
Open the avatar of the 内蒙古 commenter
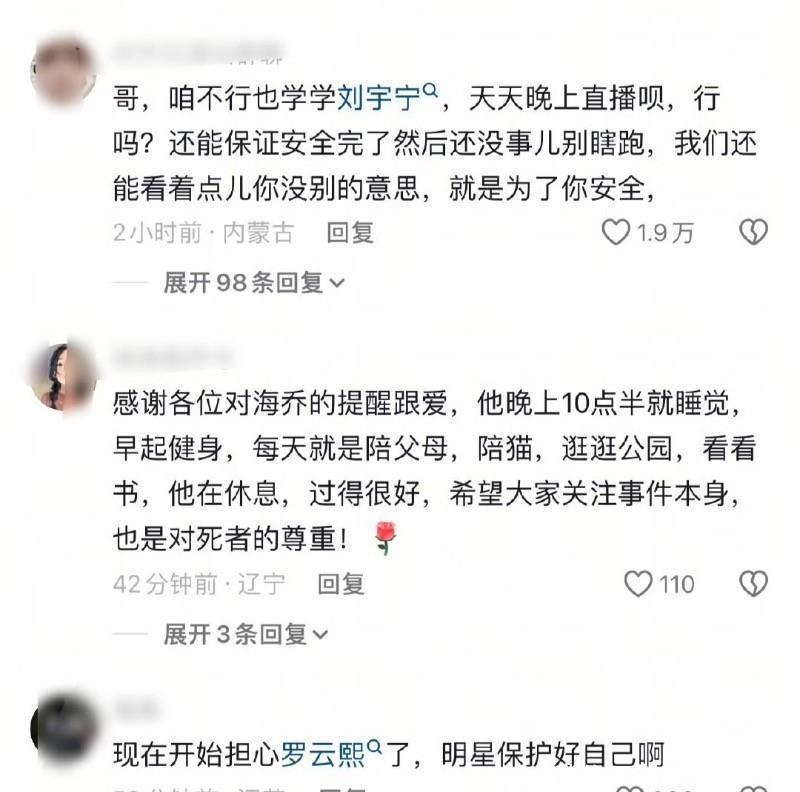coord(63,70)
